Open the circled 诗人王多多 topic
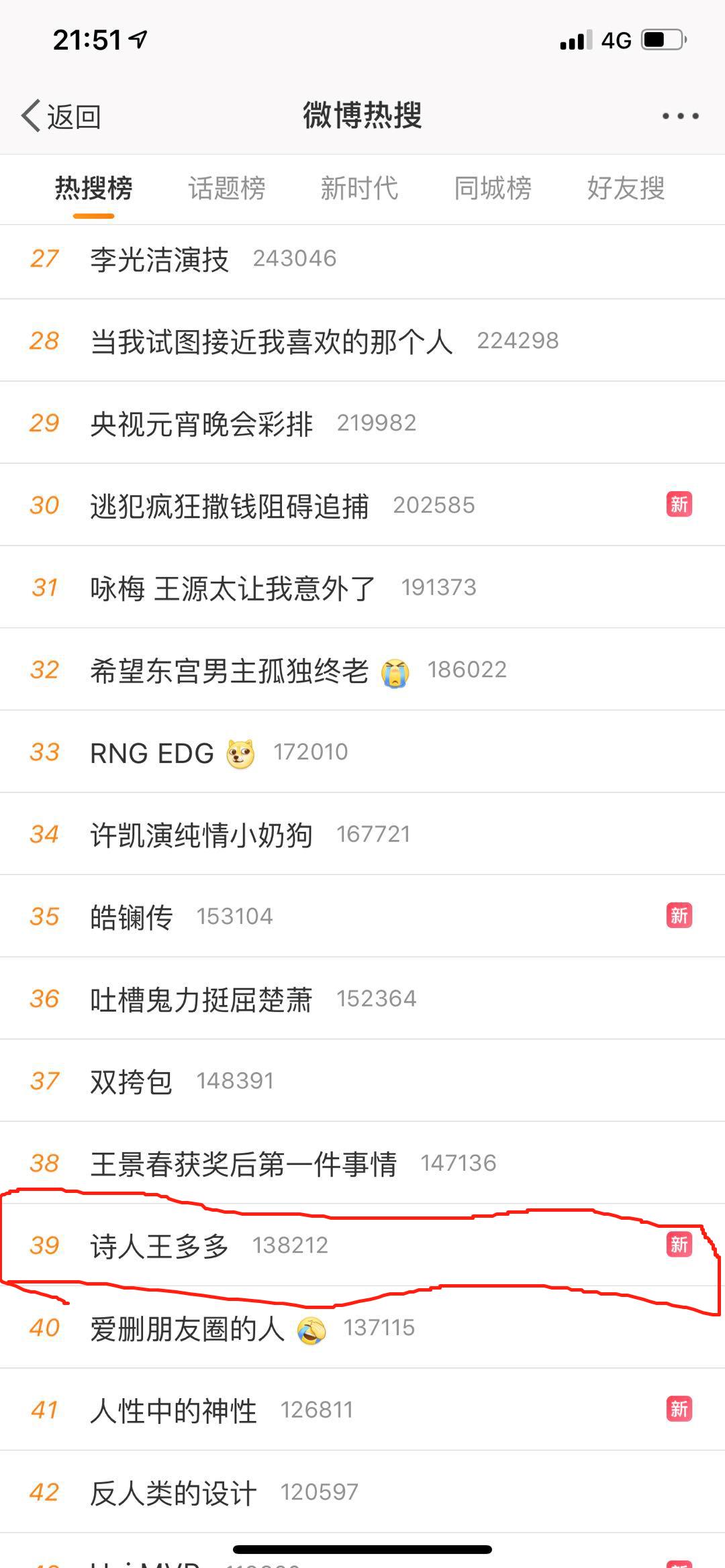This screenshot has width=725, height=1568. click(160, 1247)
